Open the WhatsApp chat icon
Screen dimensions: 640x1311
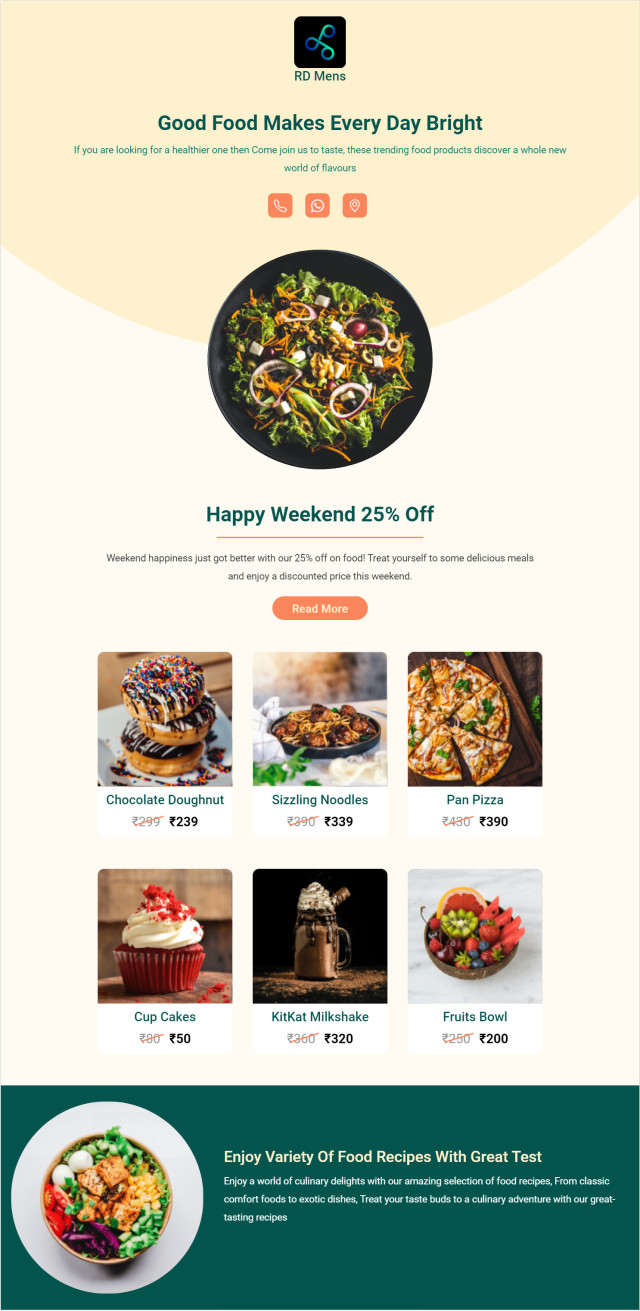pos(317,206)
